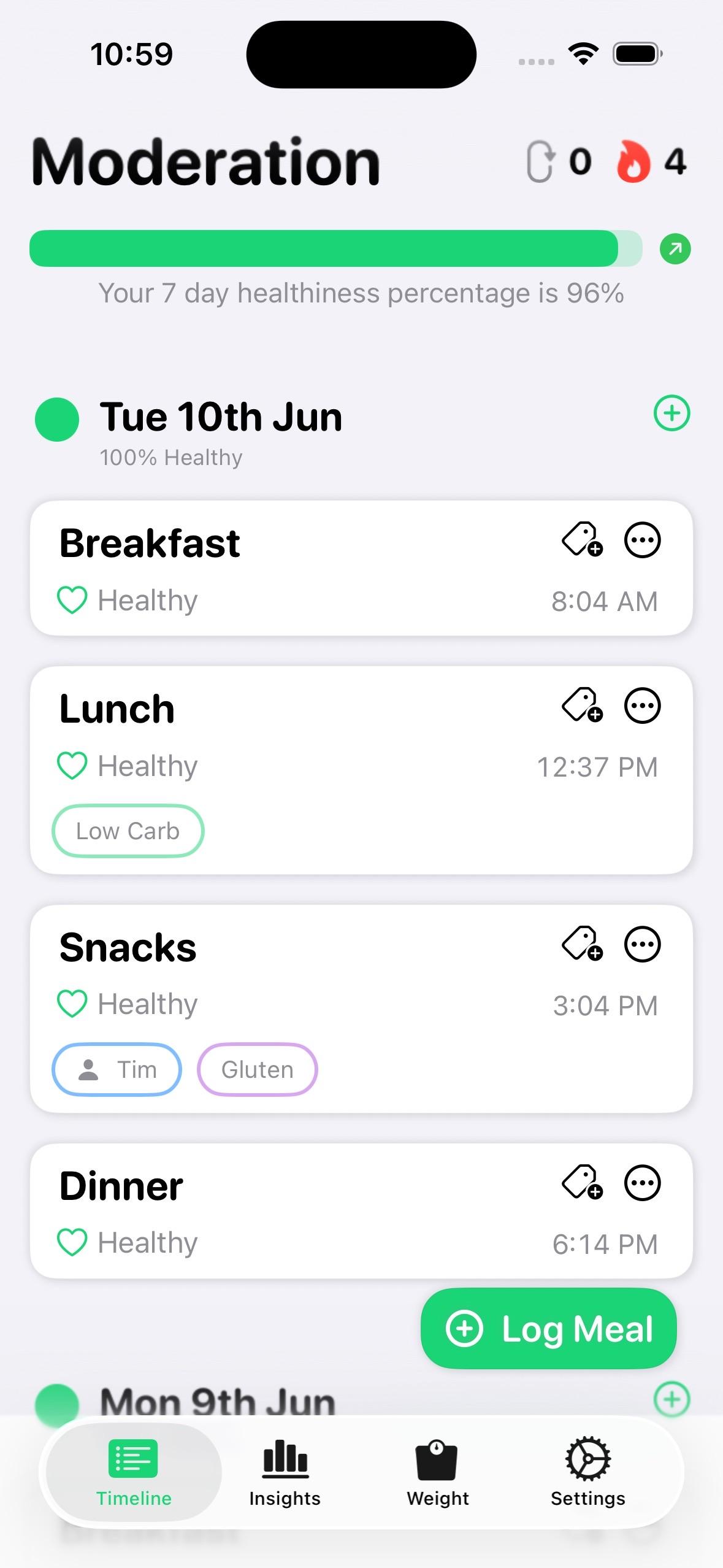
Task: Add a tag to Breakfast
Action: [x=582, y=540]
